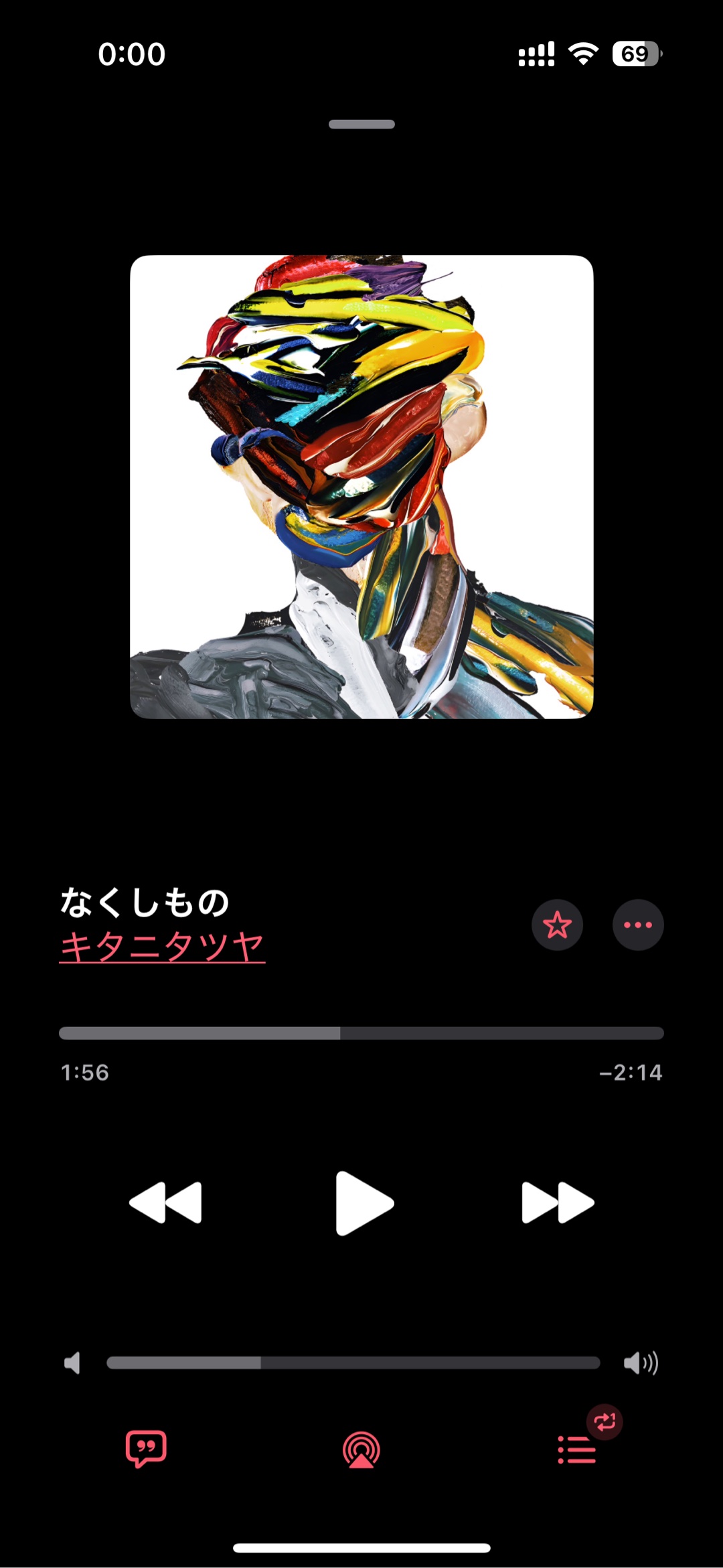Tap the volume slider to adjust volume
Viewport: 723px width, 1568px height.
click(x=353, y=1362)
